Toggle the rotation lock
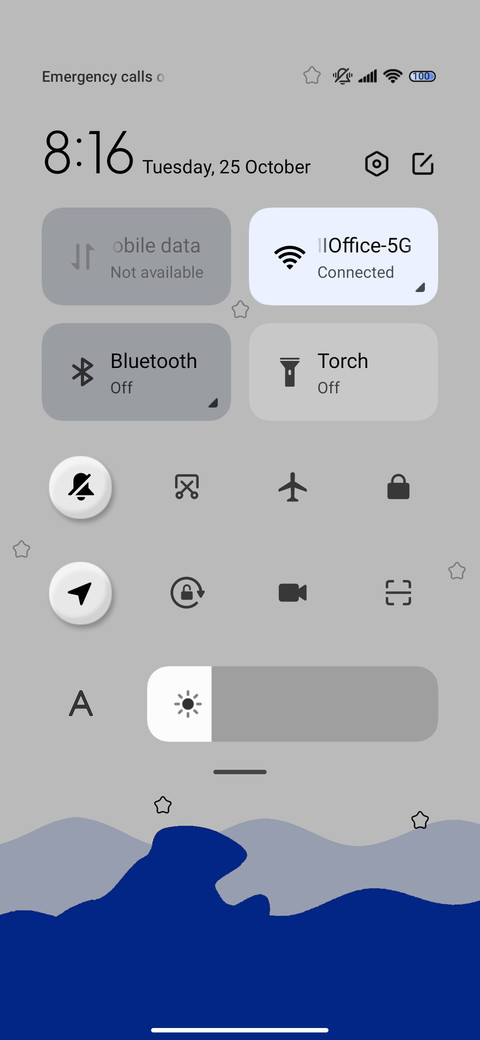Viewport: 480px width, 1040px height. coord(187,593)
